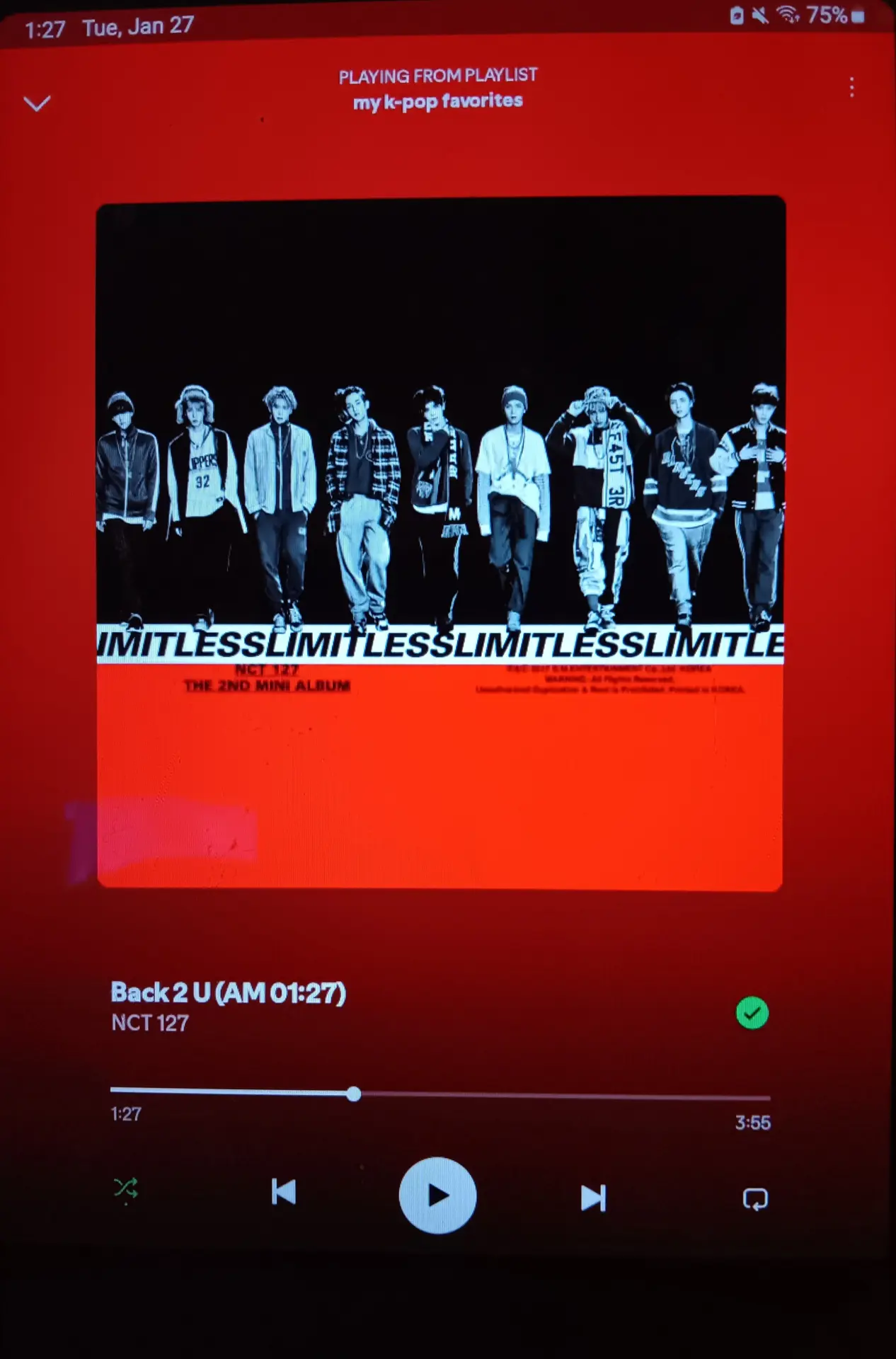Collapse the now playing view
The height and width of the screenshot is (1359, 896).
(x=37, y=103)
